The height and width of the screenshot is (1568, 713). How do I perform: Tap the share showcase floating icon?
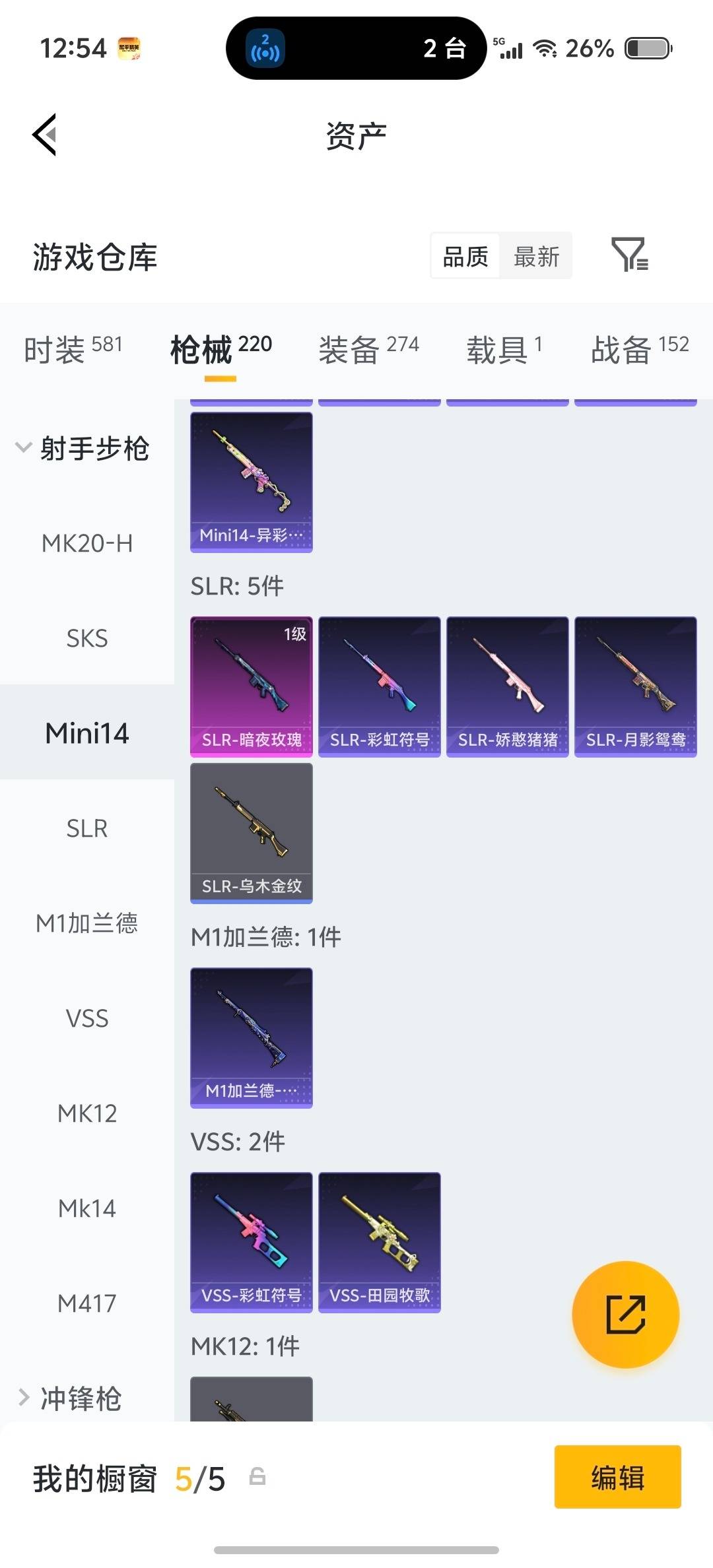pos(625,1315)
